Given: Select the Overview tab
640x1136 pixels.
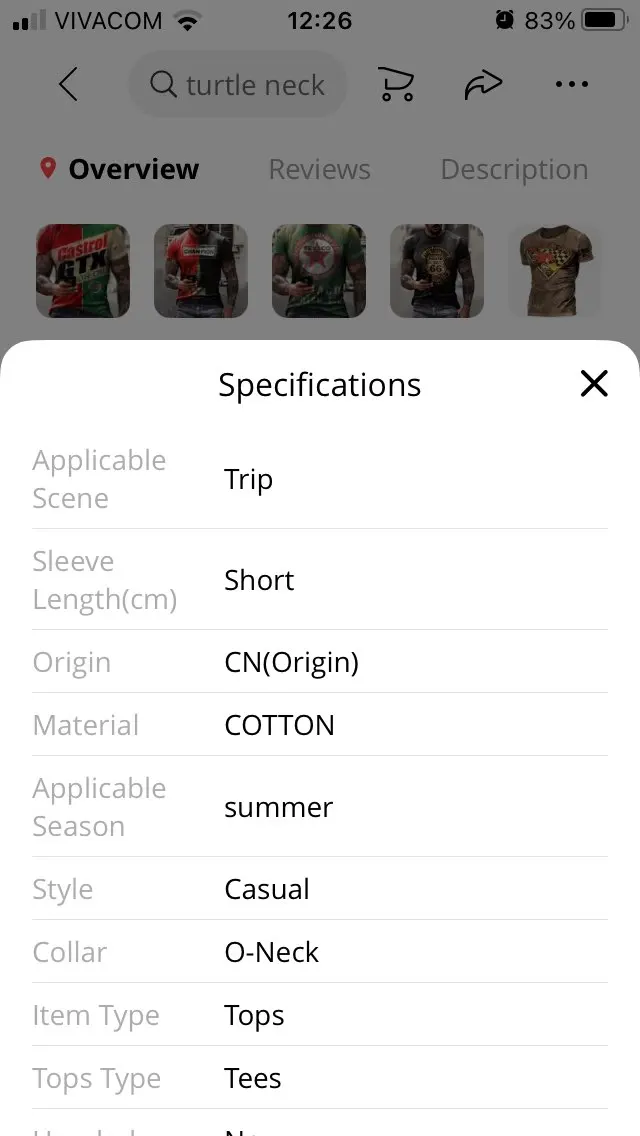Looking at the screenshot, I should click(x=133, y=170).
